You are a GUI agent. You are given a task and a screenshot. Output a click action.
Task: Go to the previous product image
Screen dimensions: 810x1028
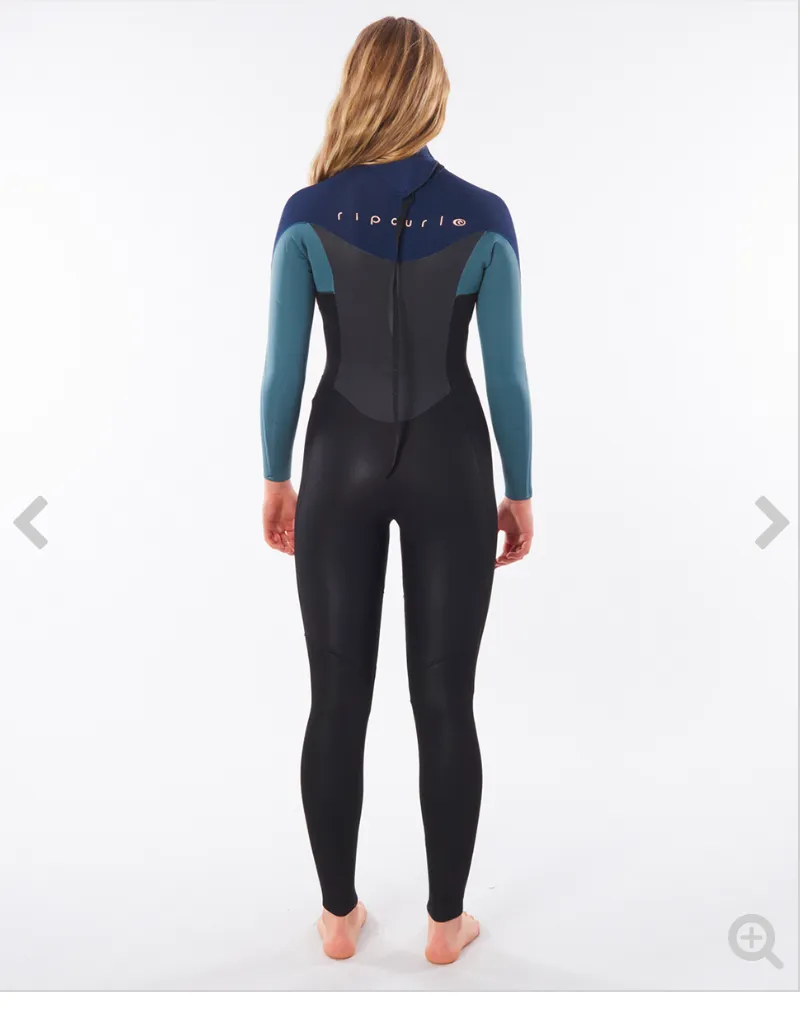[31, 522]
